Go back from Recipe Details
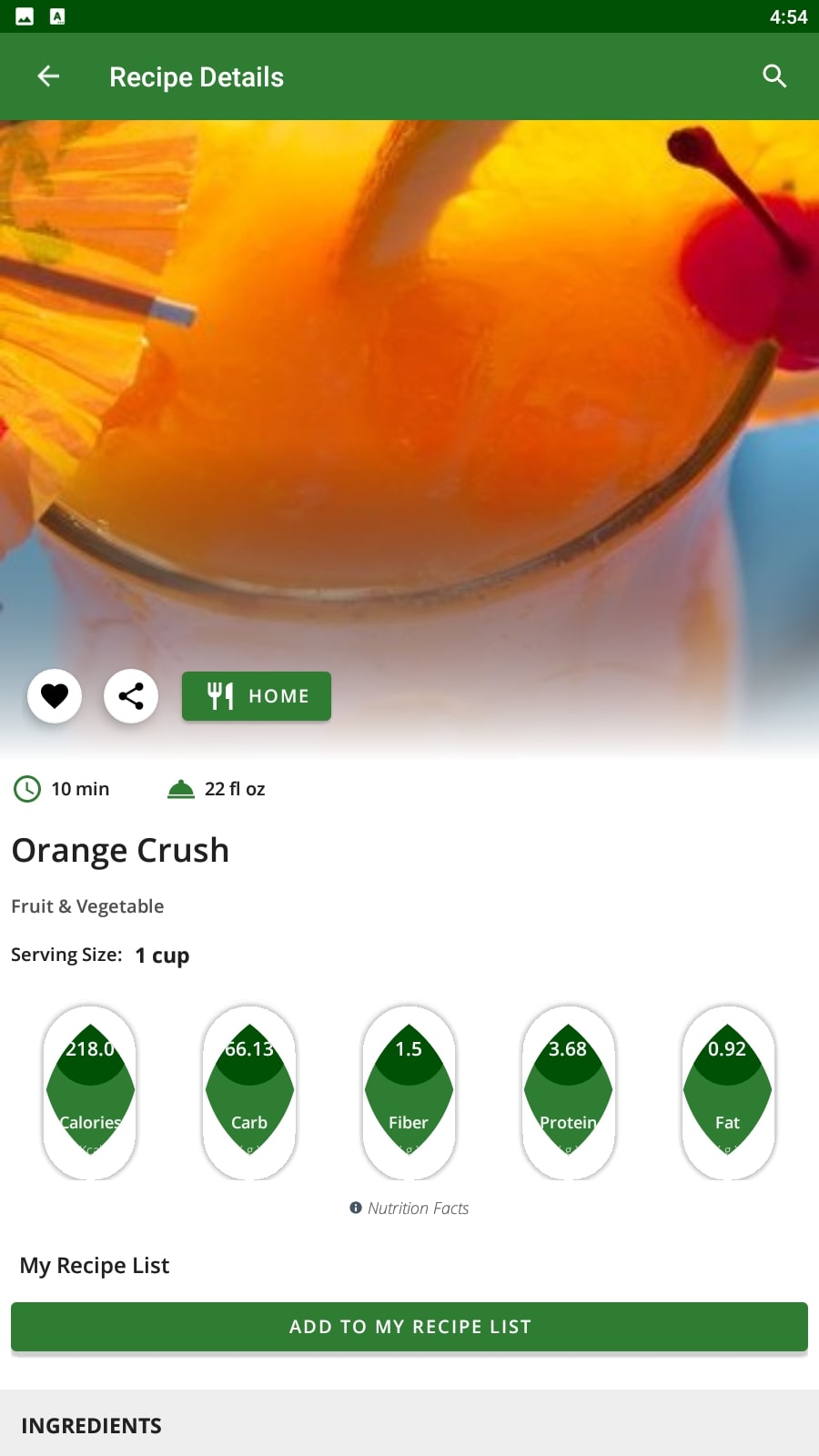 pyautogui.click(x=48, y=76)
